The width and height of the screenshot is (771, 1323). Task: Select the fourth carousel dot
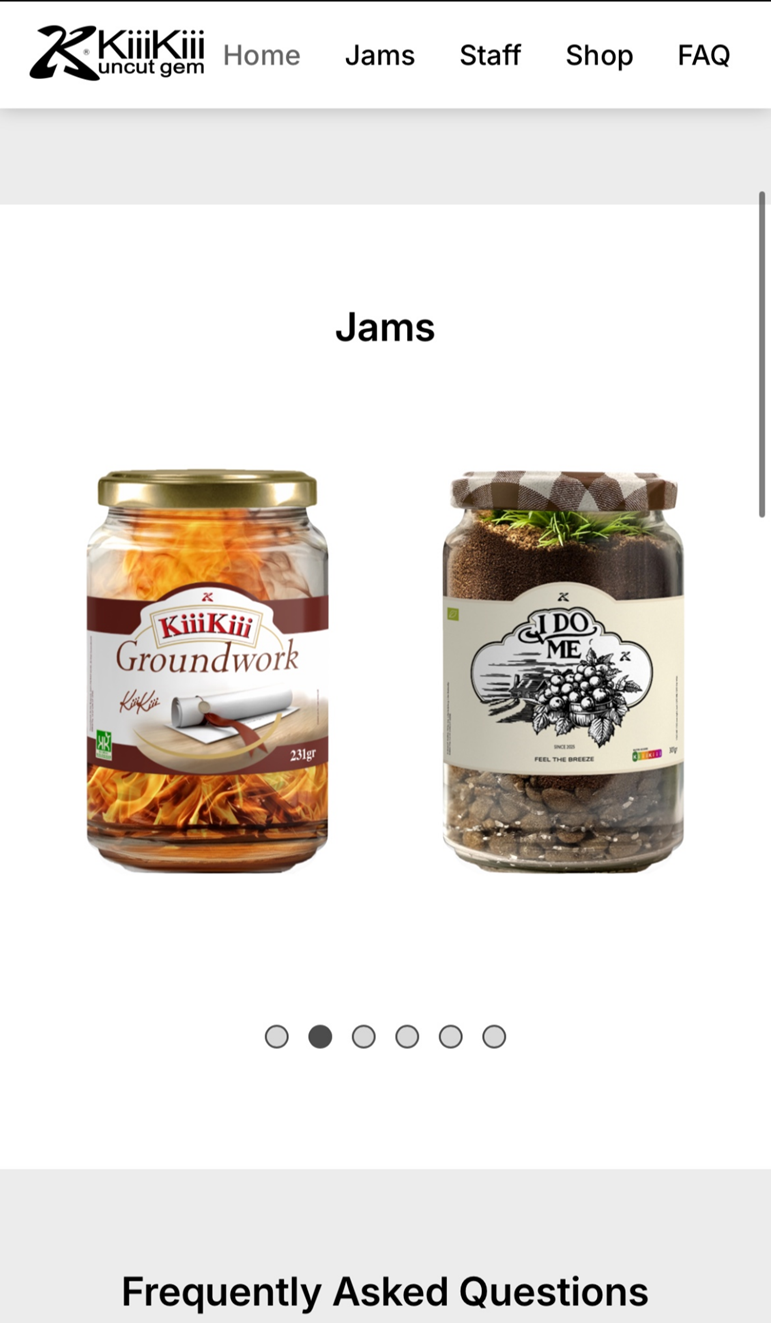(407, 1037)
